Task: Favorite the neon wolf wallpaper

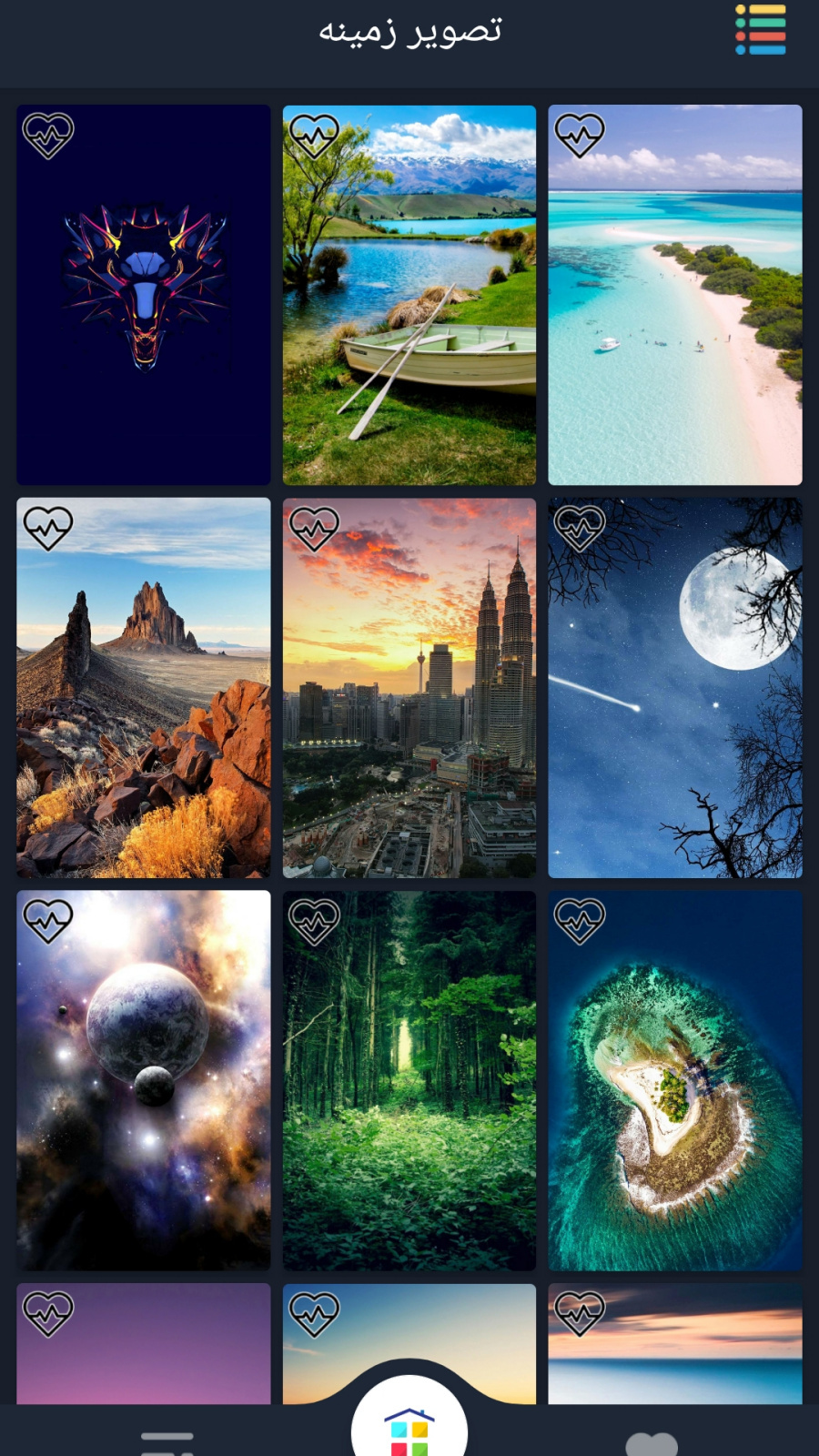Action: coord(48,136)
